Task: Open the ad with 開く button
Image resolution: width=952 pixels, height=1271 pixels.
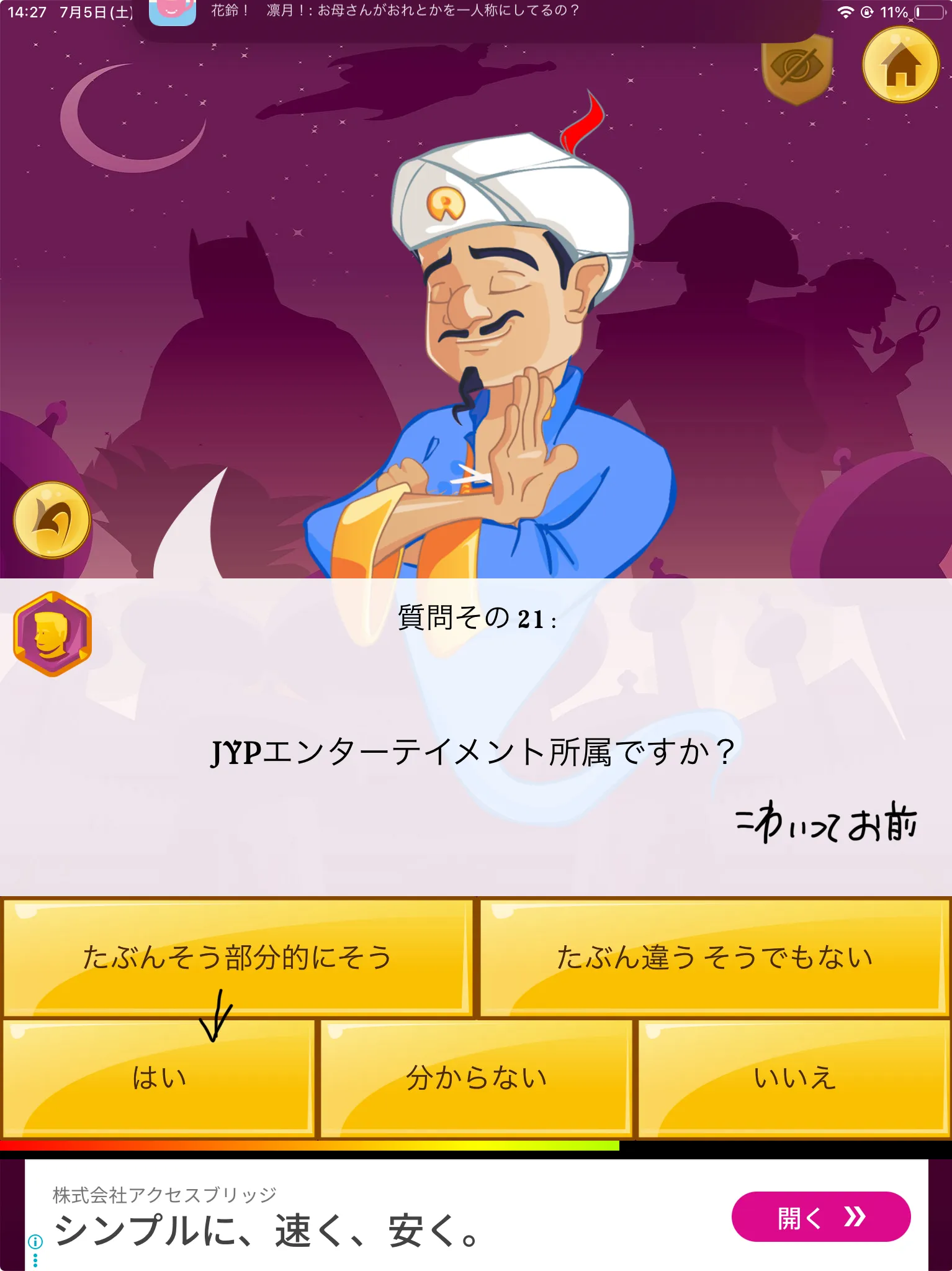Action: [x=820, y=1217]
